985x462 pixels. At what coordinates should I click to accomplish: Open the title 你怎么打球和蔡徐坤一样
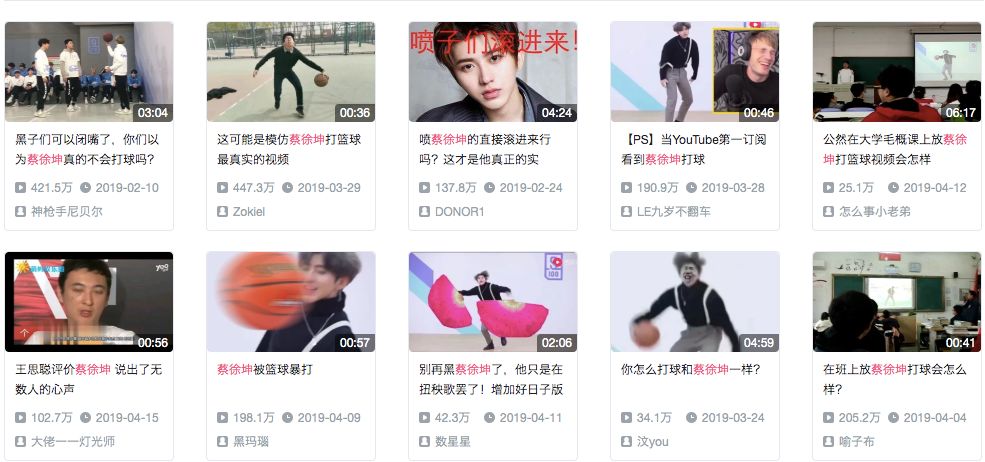[x=691, y=369]
